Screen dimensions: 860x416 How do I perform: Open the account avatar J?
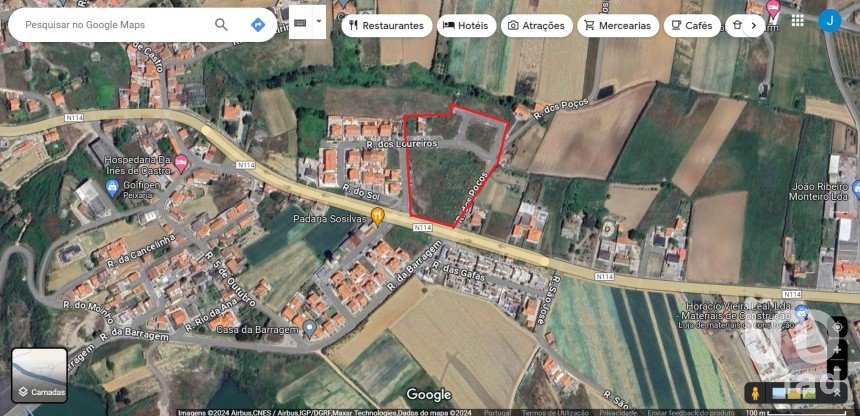829,20
